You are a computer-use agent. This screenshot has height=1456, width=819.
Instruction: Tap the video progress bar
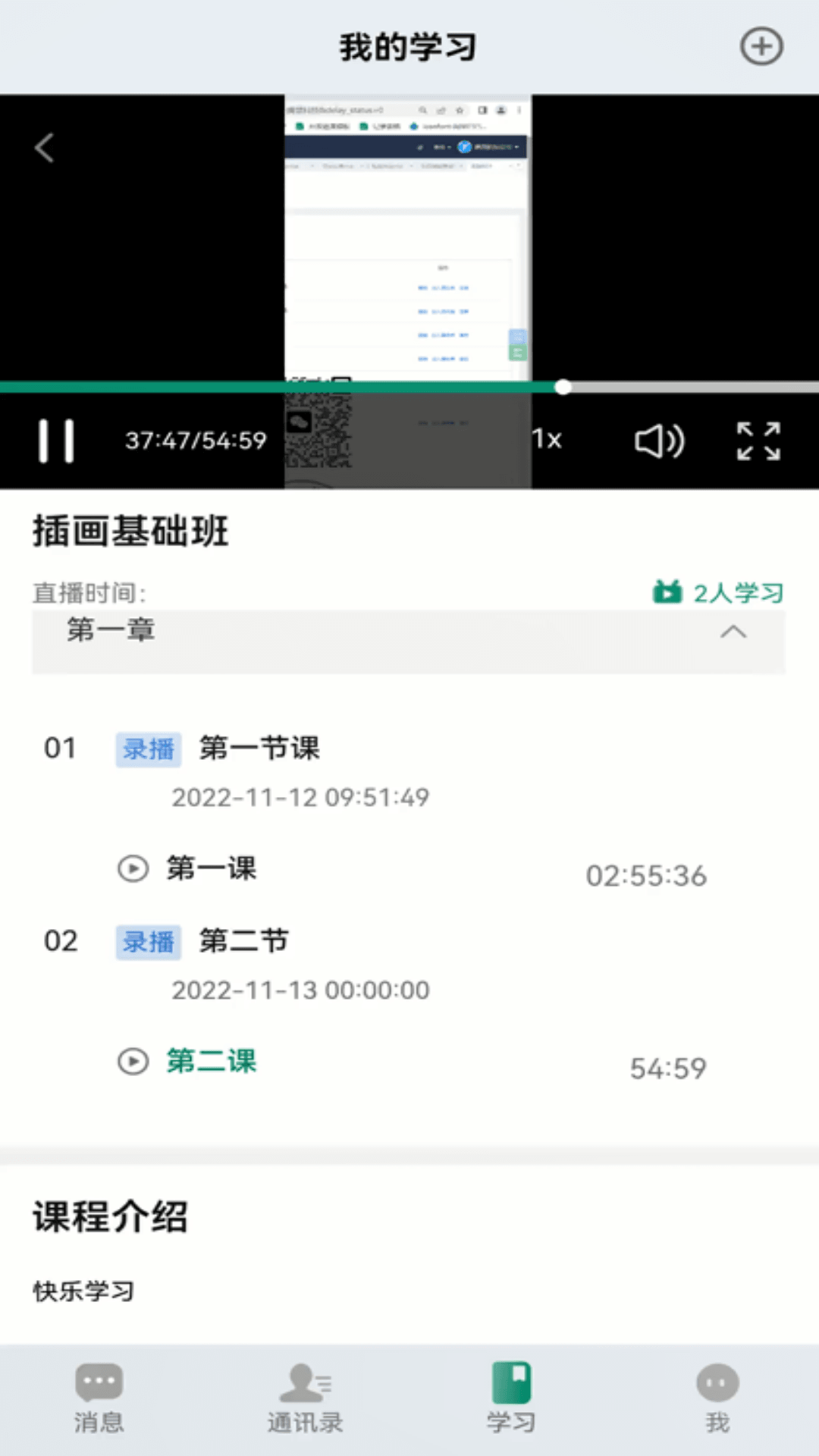[x=409, y=388]
